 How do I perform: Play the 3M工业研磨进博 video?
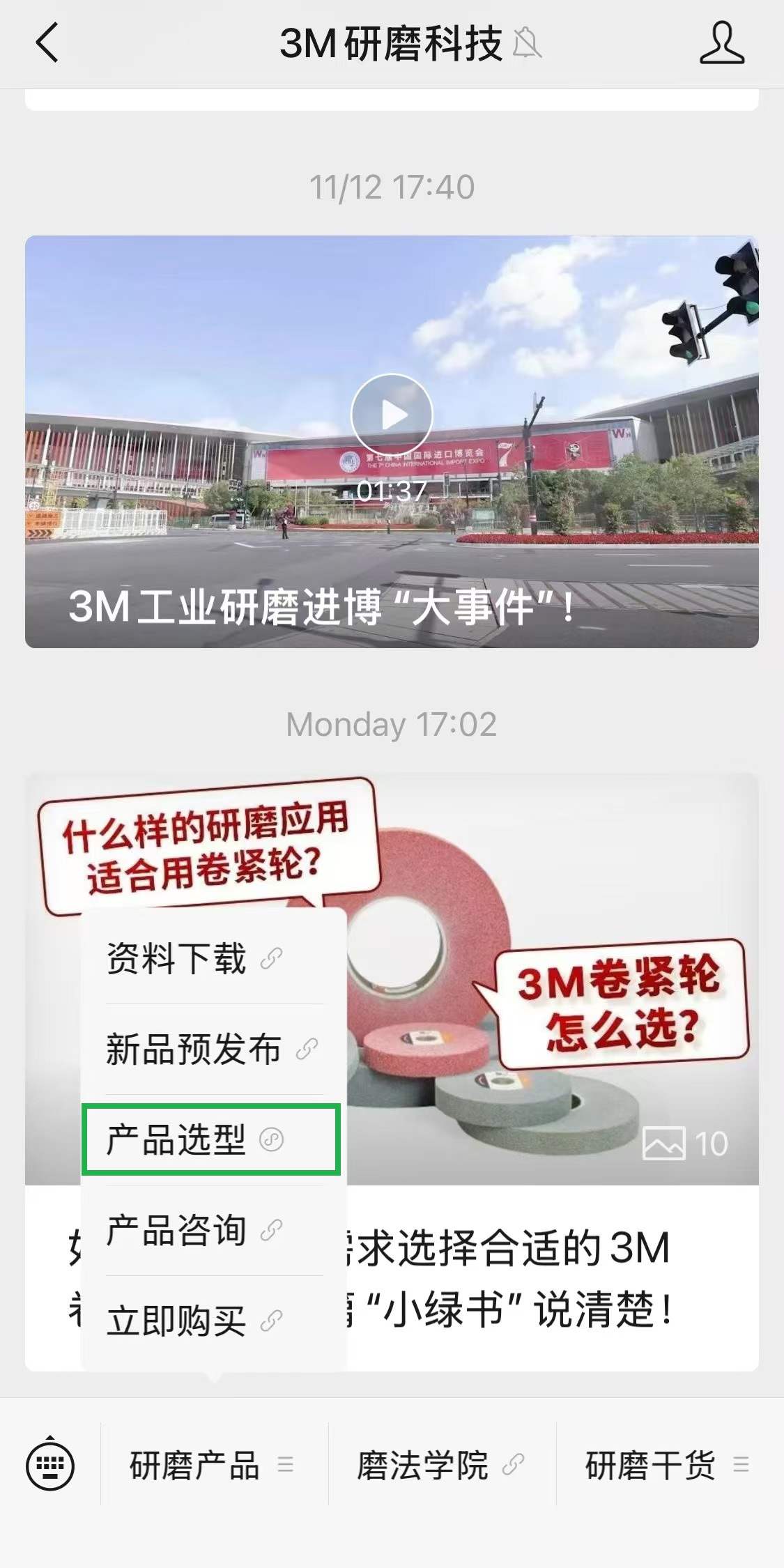(392, 415)
